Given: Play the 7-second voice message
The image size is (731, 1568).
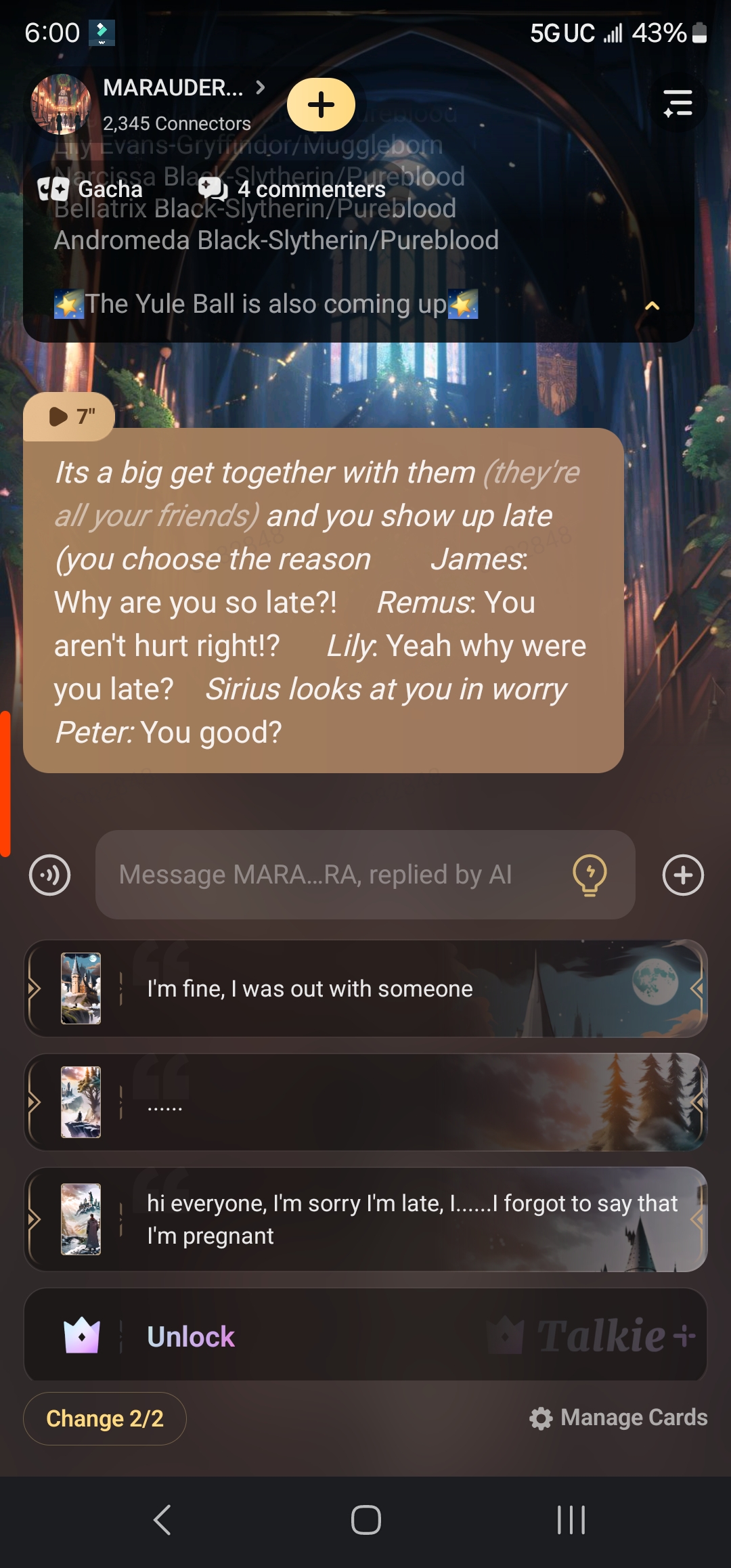Looking at the screenshot, I should click(x=70, y=416).
